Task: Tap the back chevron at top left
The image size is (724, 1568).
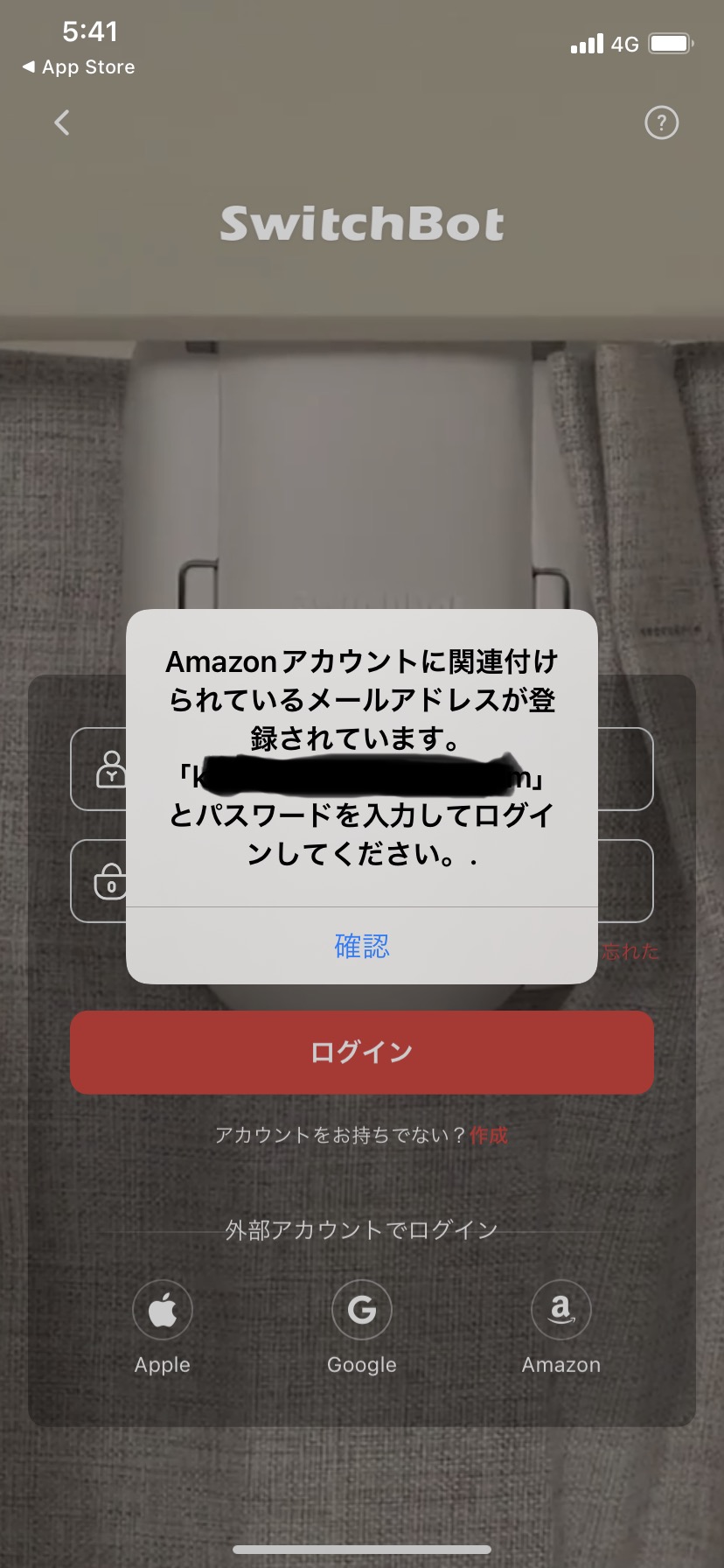Action: click(61, 122)
